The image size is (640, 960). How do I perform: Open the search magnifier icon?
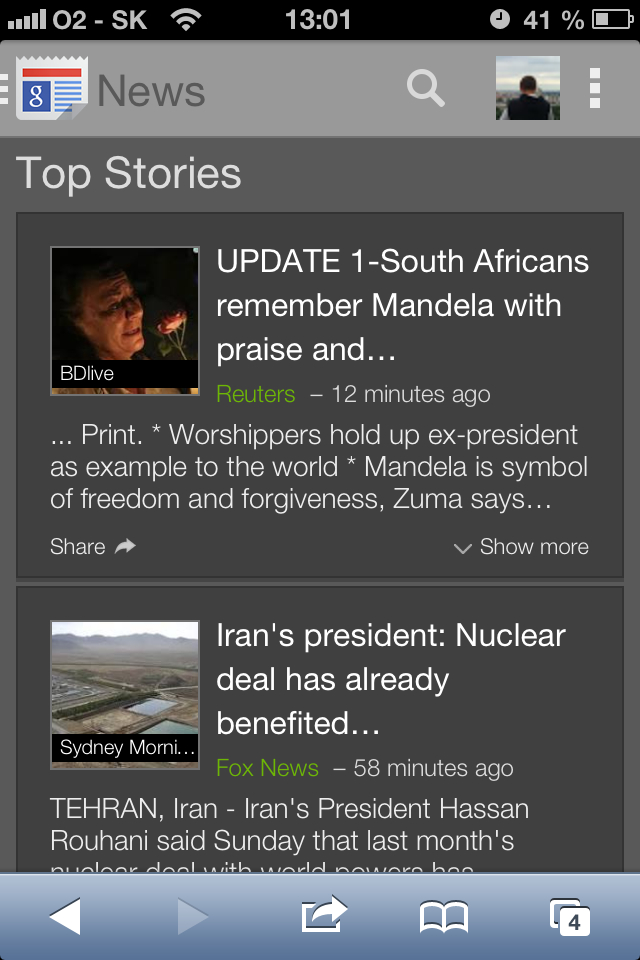point(426,89)
